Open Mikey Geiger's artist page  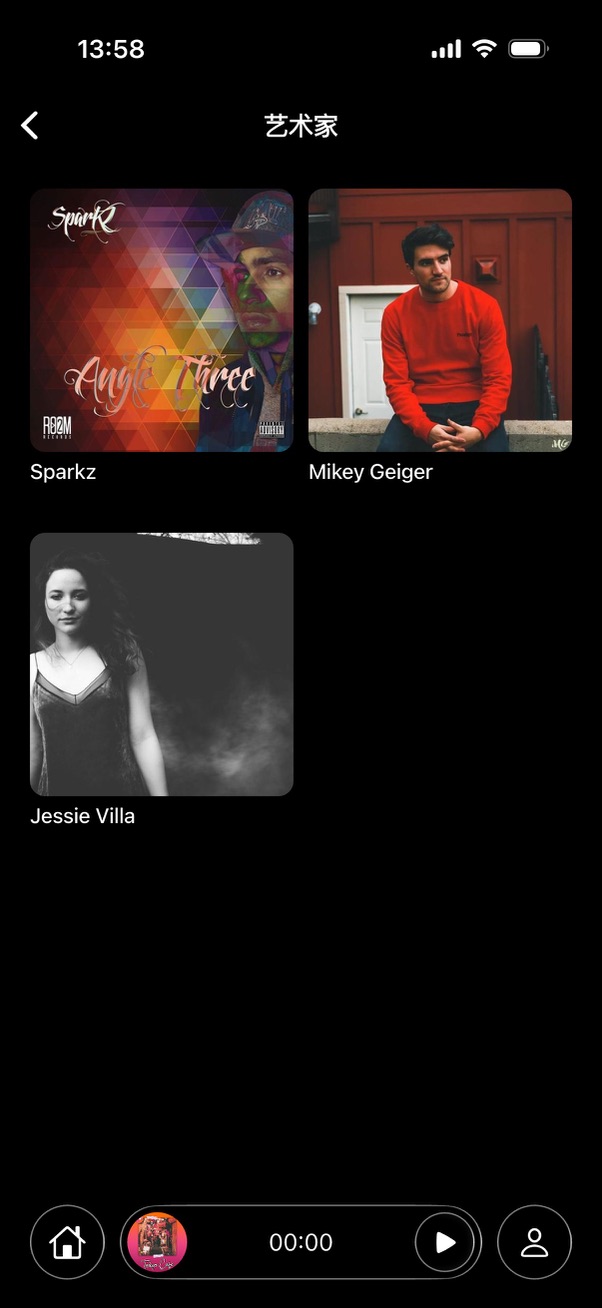[x=440, y=320]
